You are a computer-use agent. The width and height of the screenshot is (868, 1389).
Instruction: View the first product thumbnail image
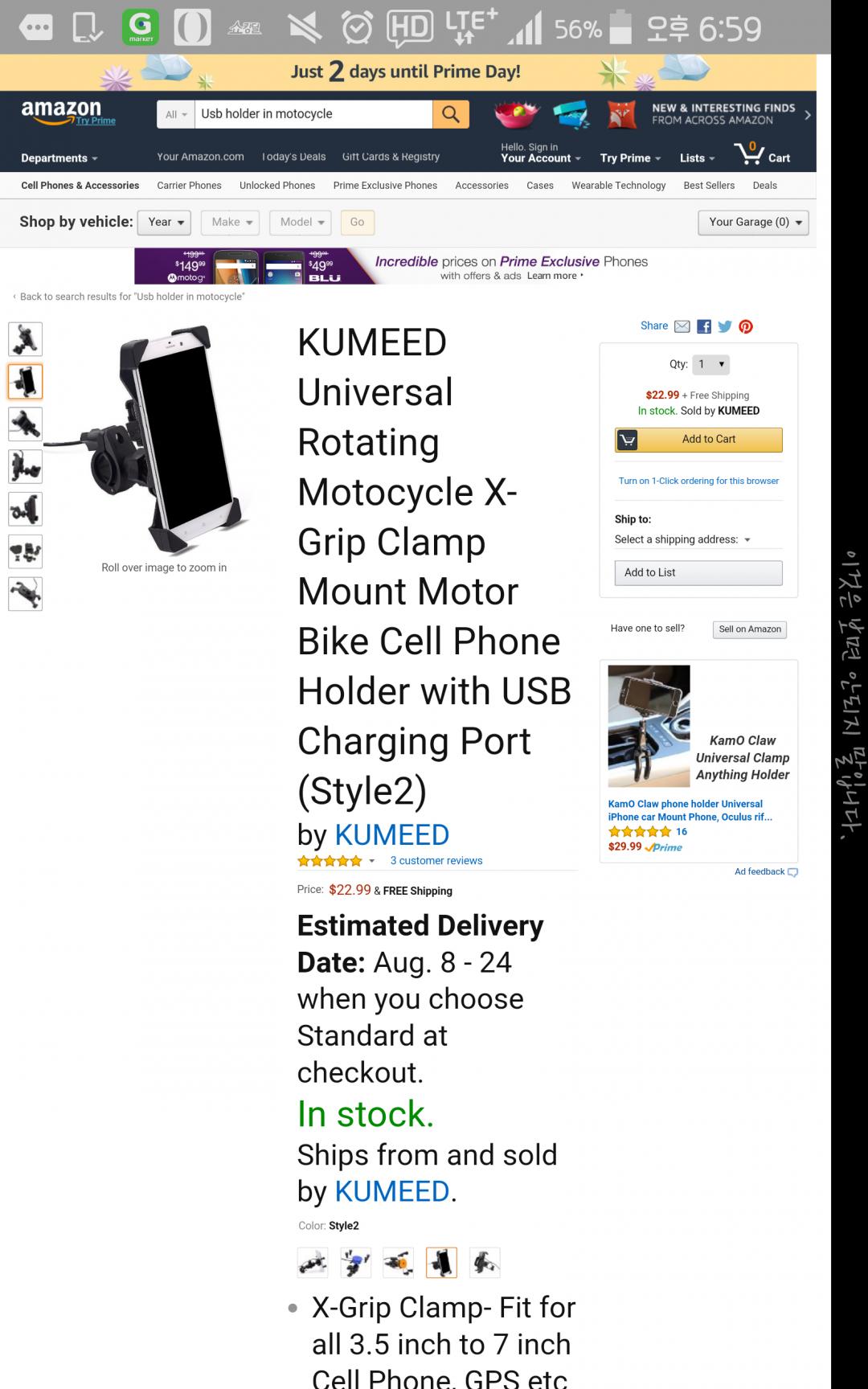coord(25,339)
